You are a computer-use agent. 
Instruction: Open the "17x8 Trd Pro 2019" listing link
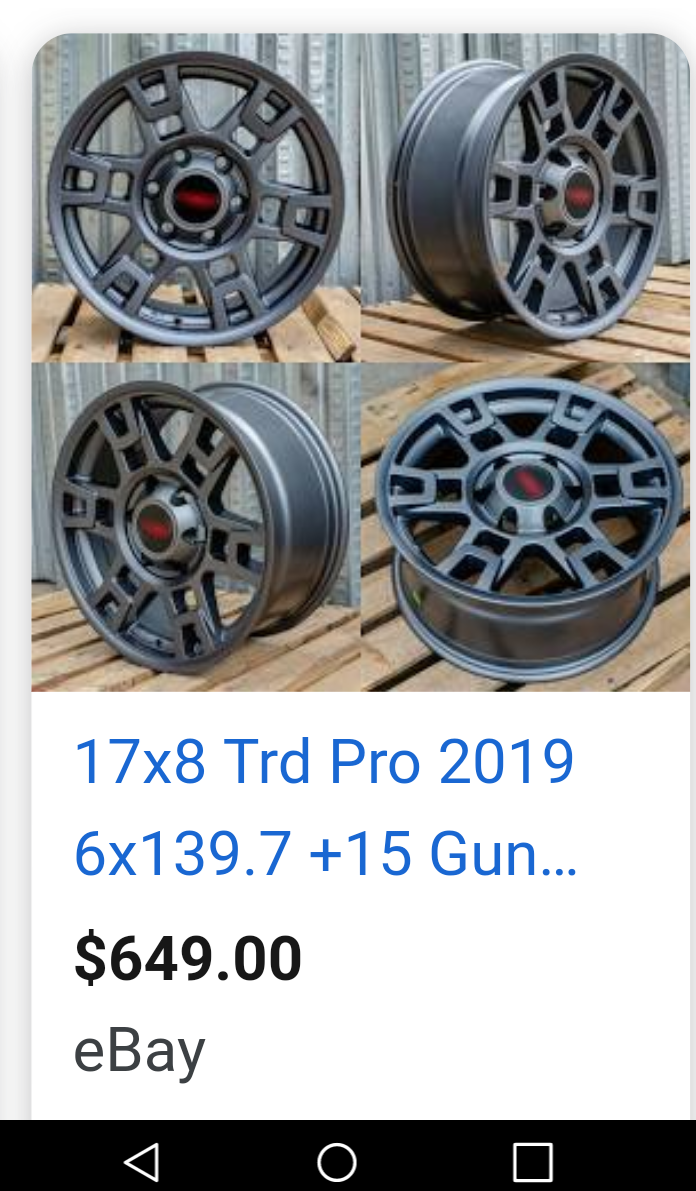[x=325, y=808]
